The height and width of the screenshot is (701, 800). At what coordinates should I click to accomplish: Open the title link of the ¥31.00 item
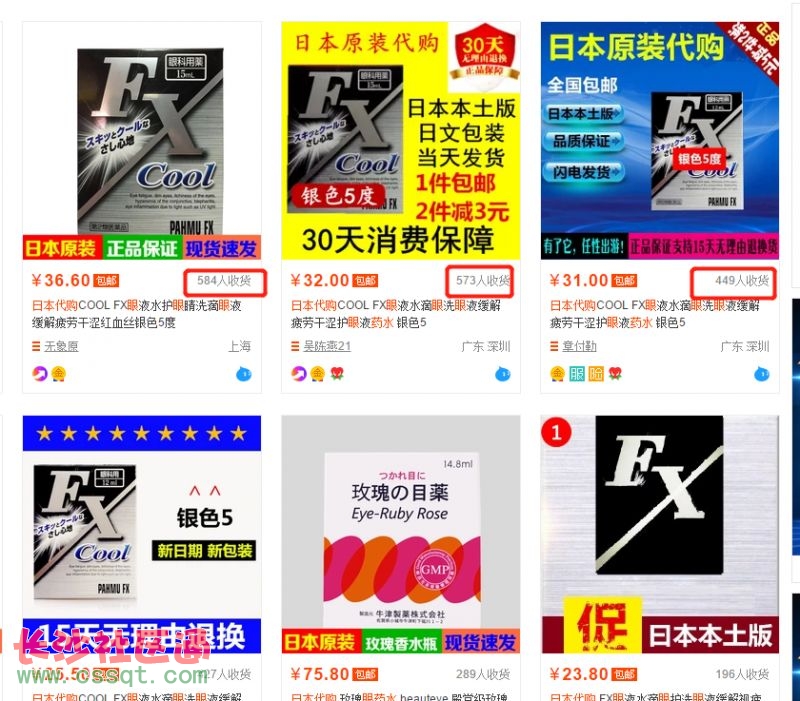[x=654, y=314]
